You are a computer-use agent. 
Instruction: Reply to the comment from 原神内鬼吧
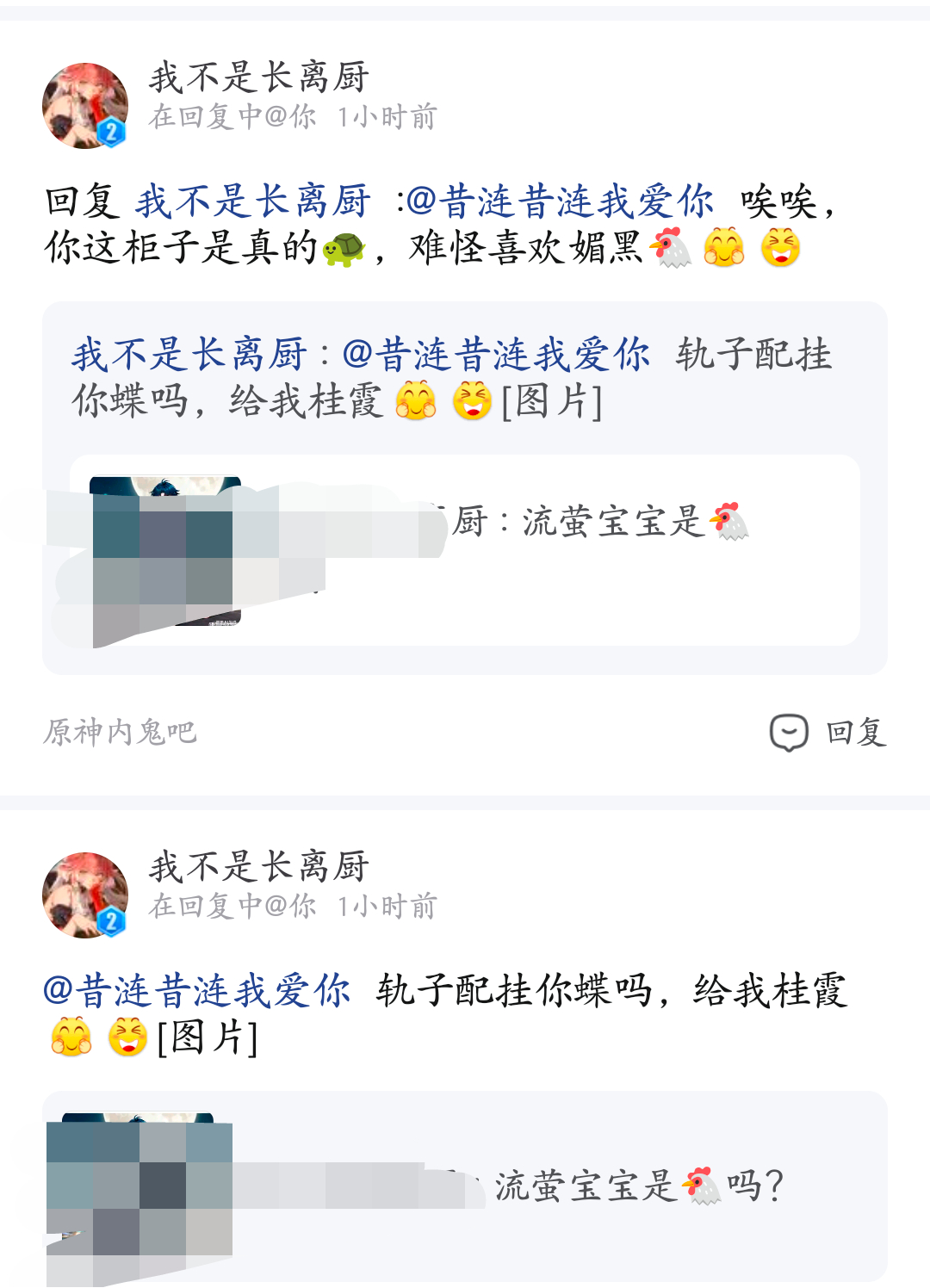tap(828, 733)
